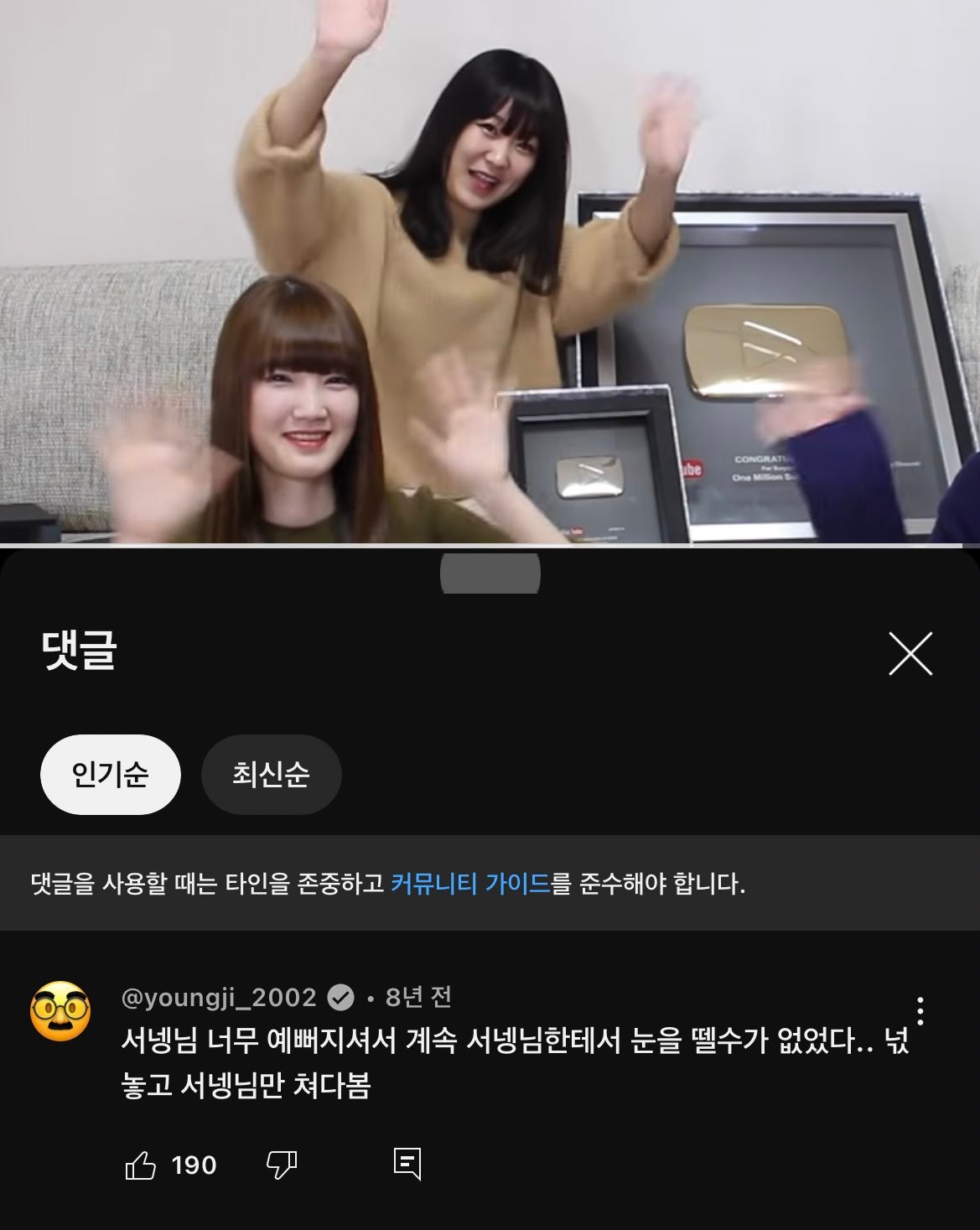Close the 댓글 comments panel
980x1230 pixels.
click(x=910, y=654)
